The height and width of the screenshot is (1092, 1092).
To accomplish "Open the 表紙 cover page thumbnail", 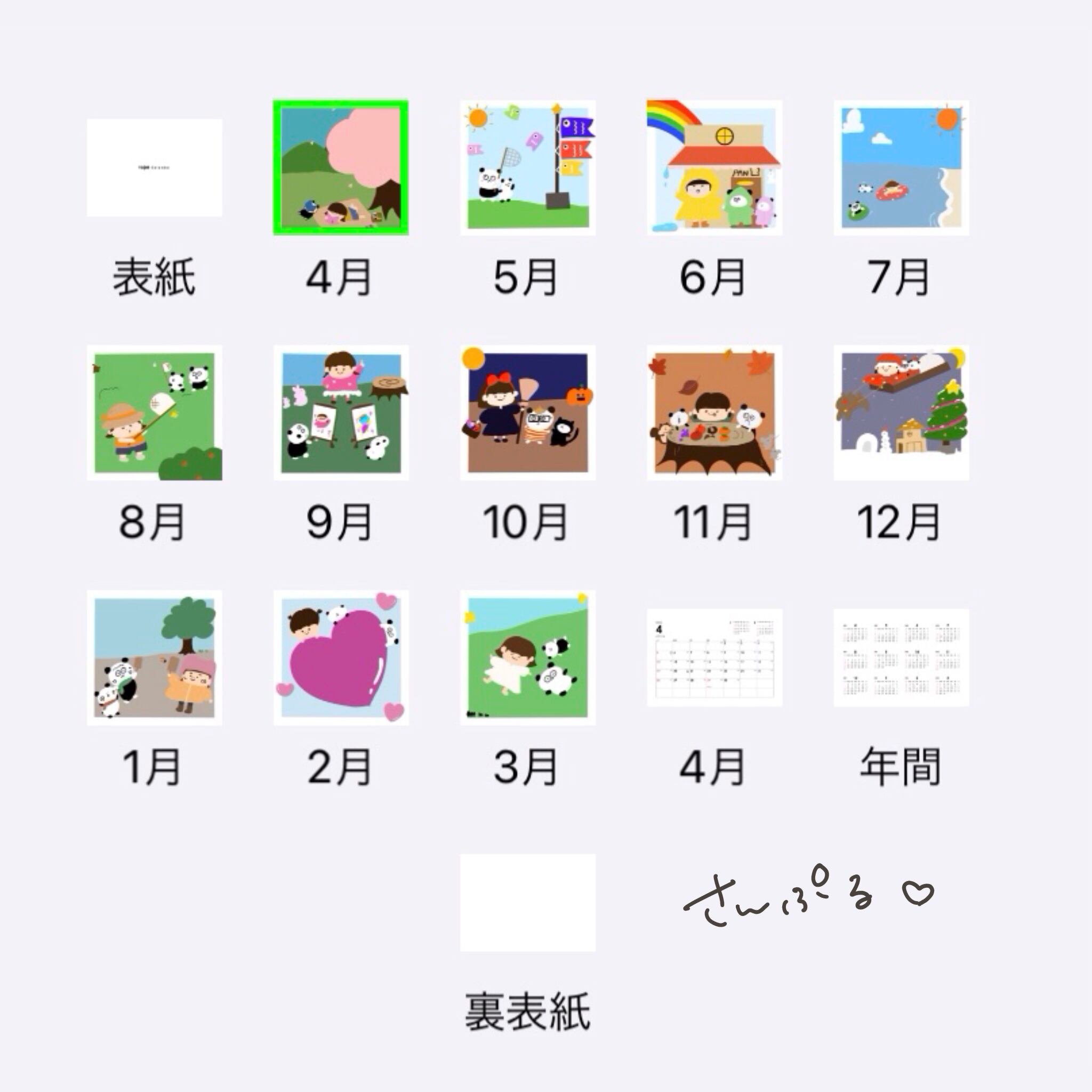I will tap(154, 167).
